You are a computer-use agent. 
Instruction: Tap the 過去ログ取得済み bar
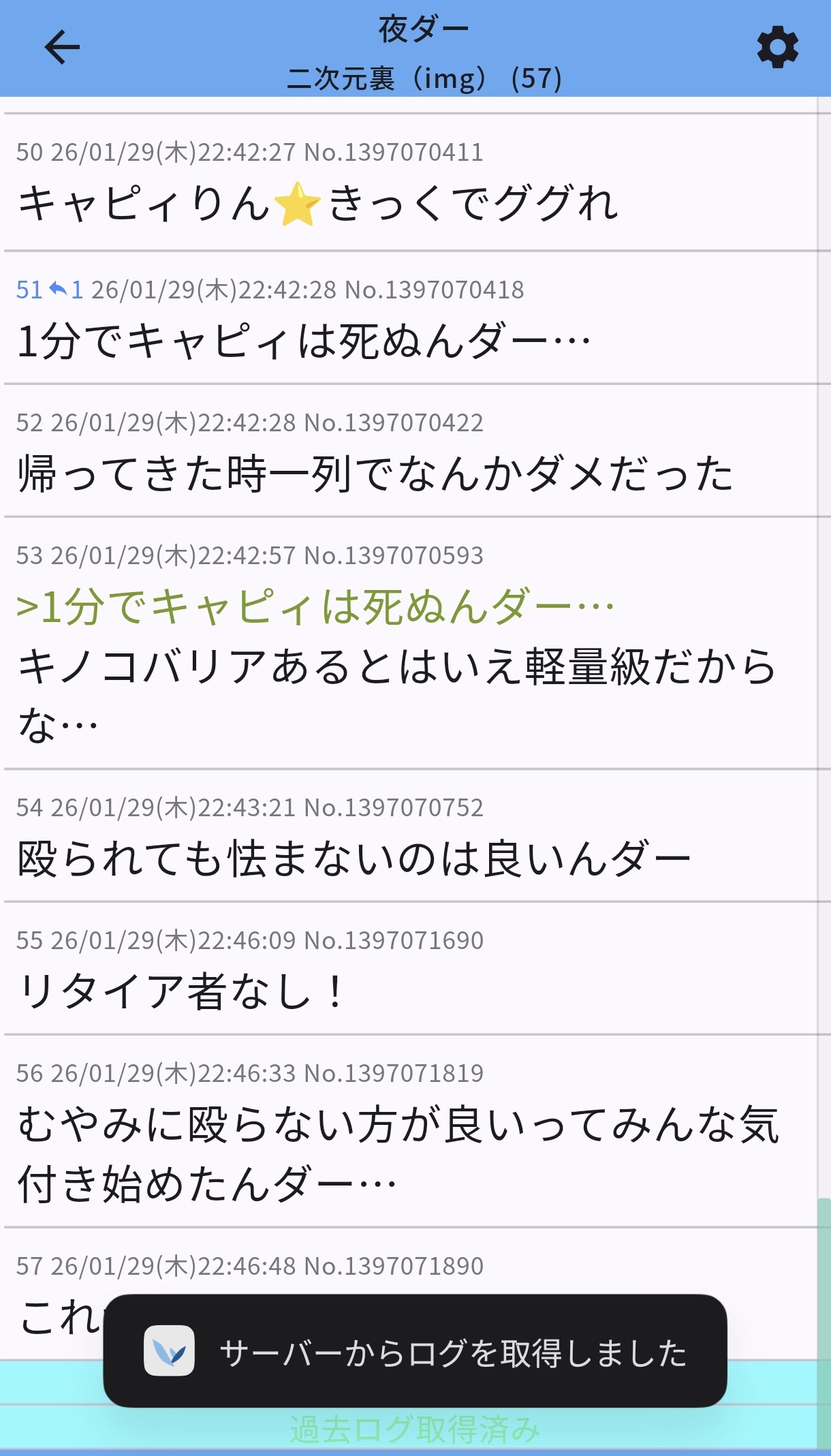tap(414, 1429)
